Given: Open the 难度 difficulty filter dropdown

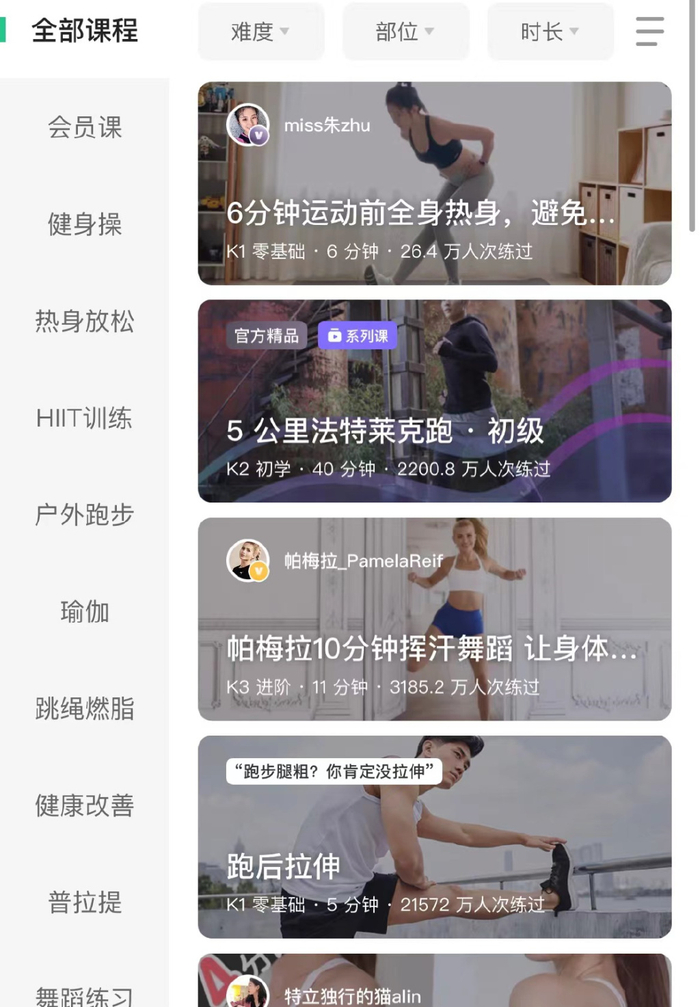Looking at the screenshot, I should 261,32.
